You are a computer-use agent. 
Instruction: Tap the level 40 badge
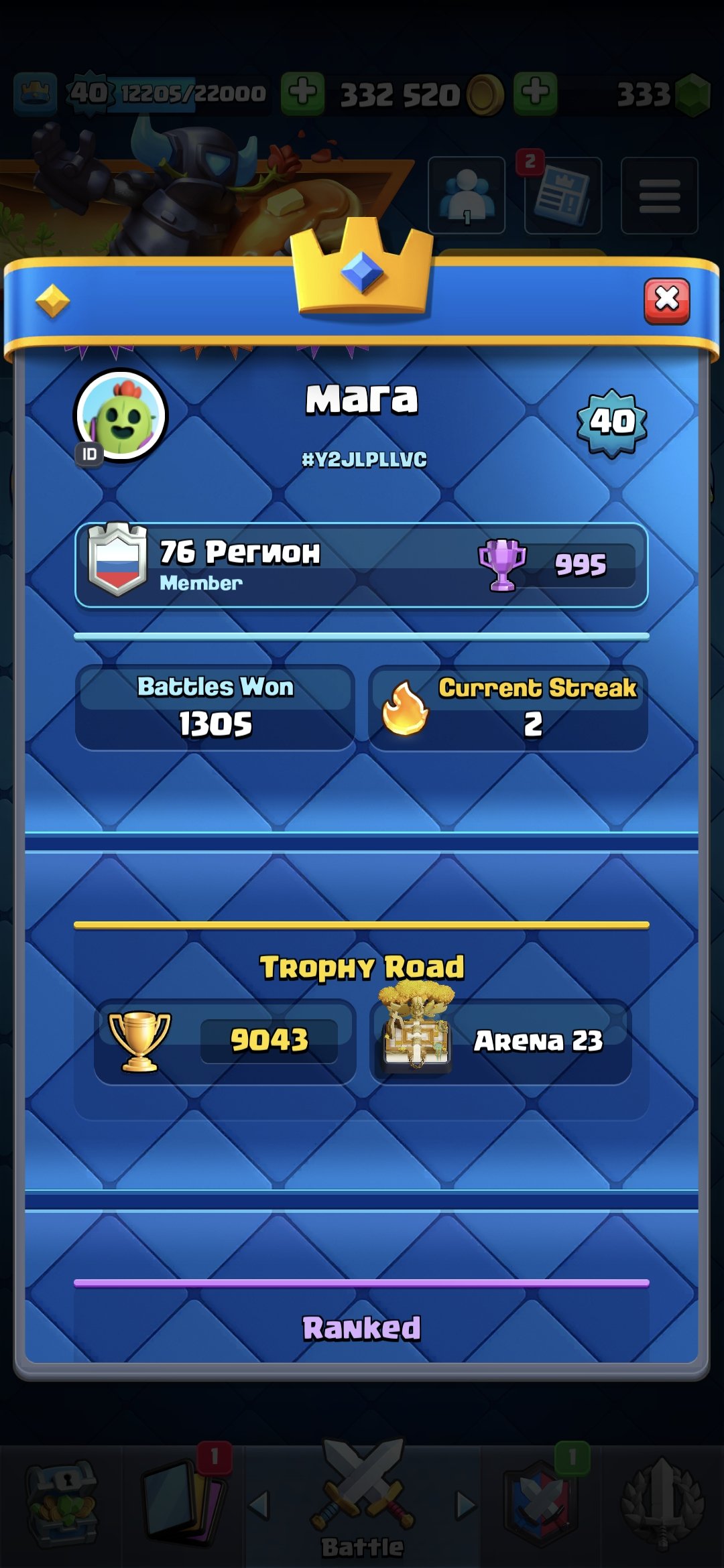(x=611, y=422)
